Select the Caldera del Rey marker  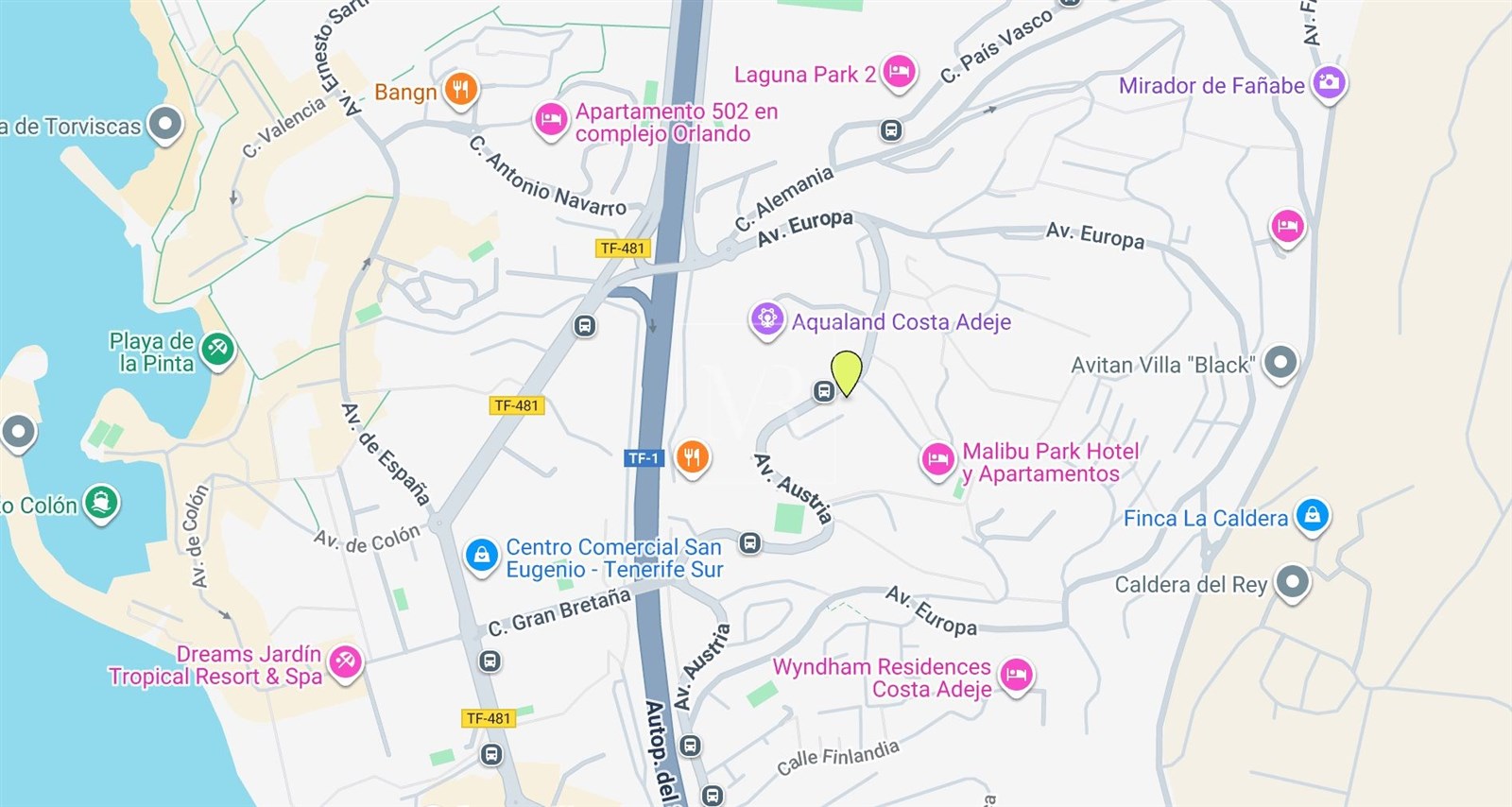point(1292,581)
